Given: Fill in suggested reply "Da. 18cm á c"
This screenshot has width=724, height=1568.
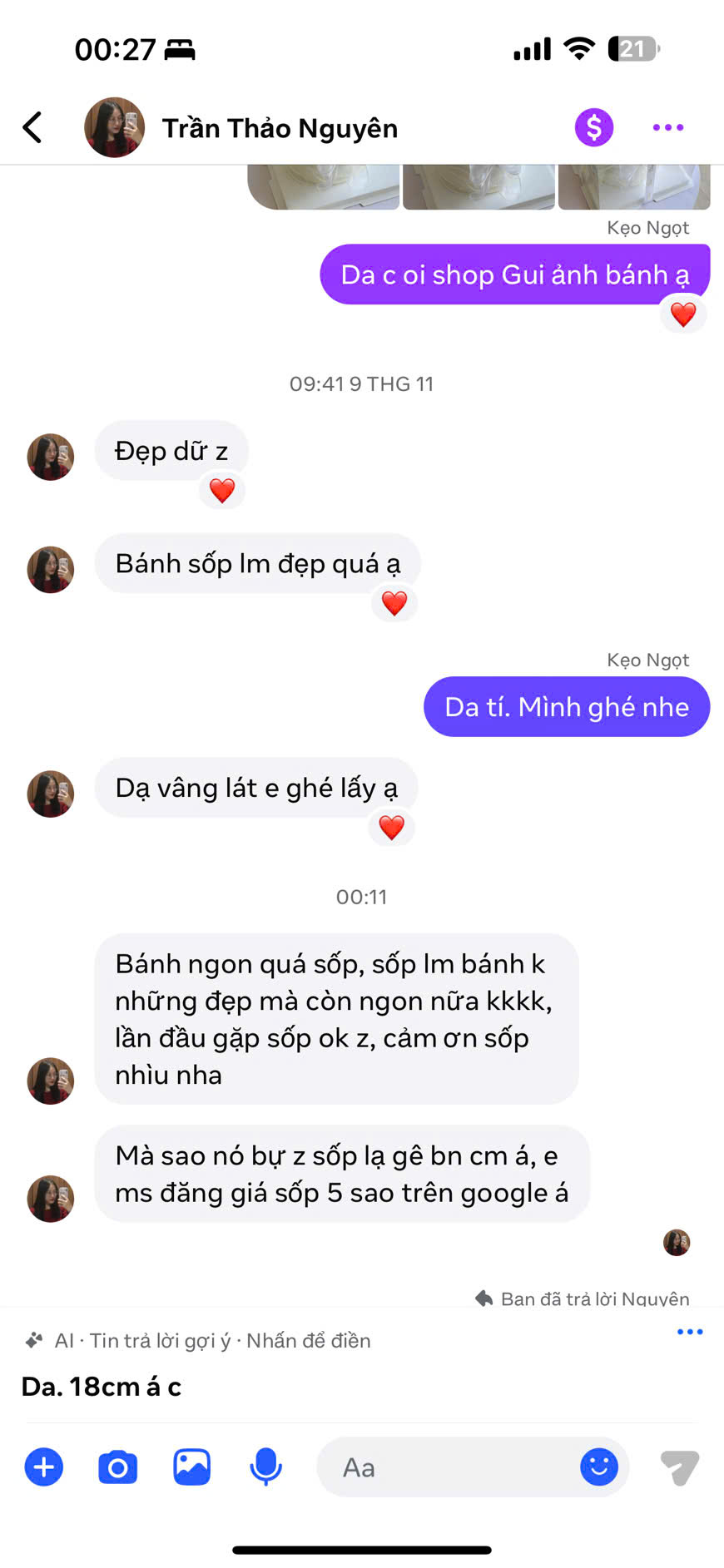Looking at the screenshot, I should pyautogui.click(x=102, y=1387).
